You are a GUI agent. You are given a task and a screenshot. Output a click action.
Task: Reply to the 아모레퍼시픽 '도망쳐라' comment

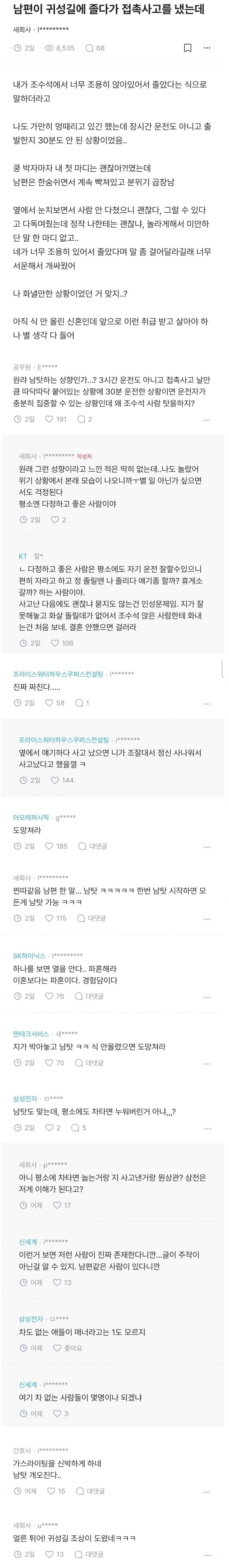92,846
